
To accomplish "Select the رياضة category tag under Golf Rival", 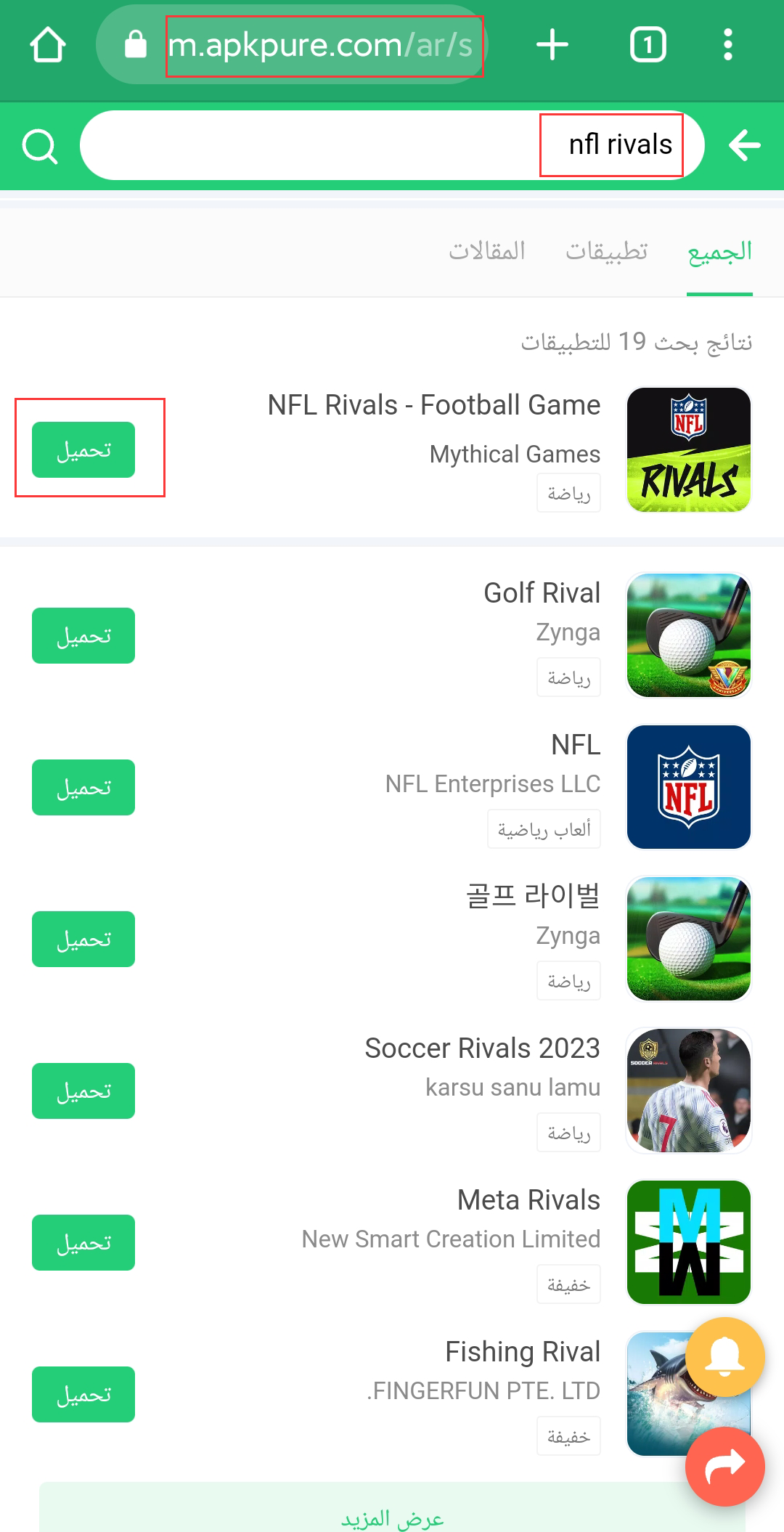I will coord(569,677).
